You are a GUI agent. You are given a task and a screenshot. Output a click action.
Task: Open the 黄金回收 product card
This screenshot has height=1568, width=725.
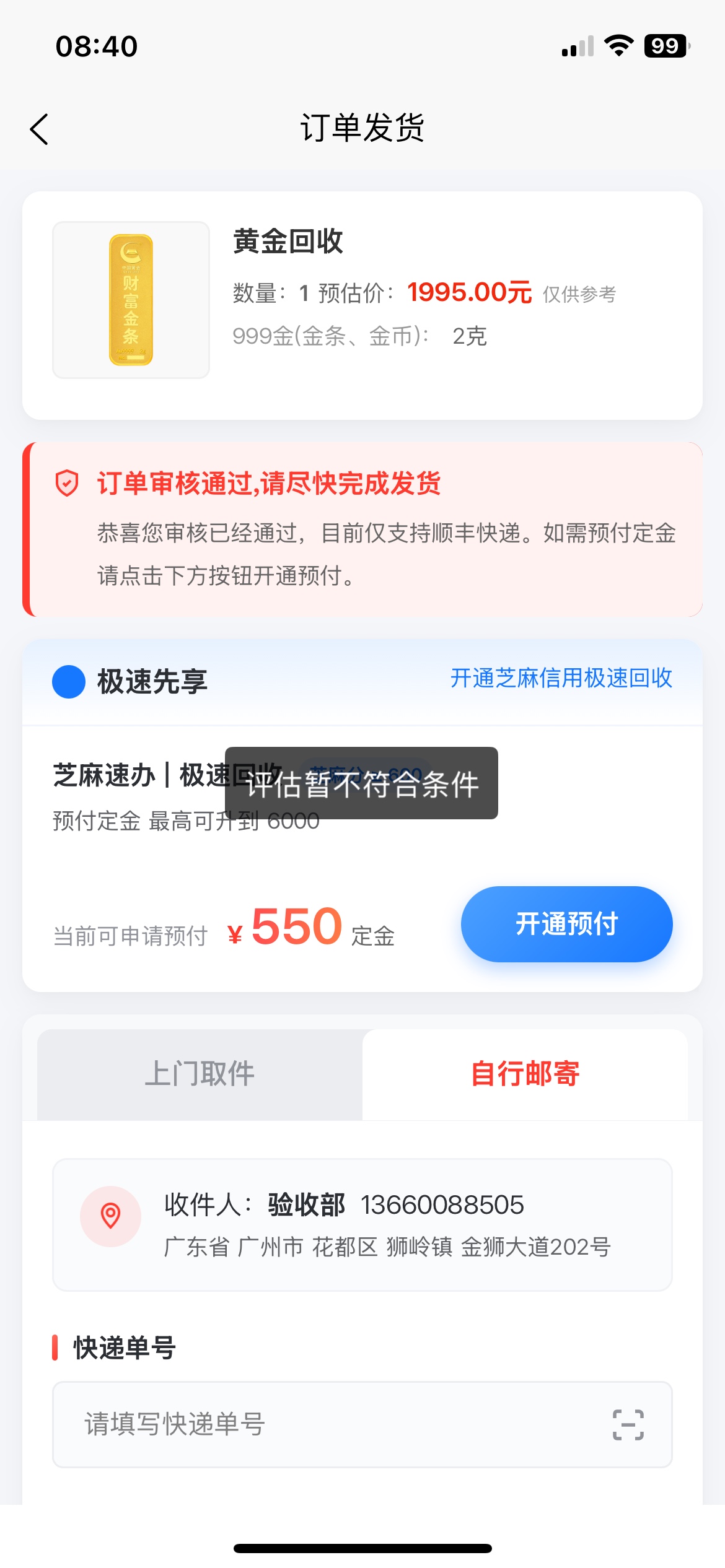tap(362, 305)
